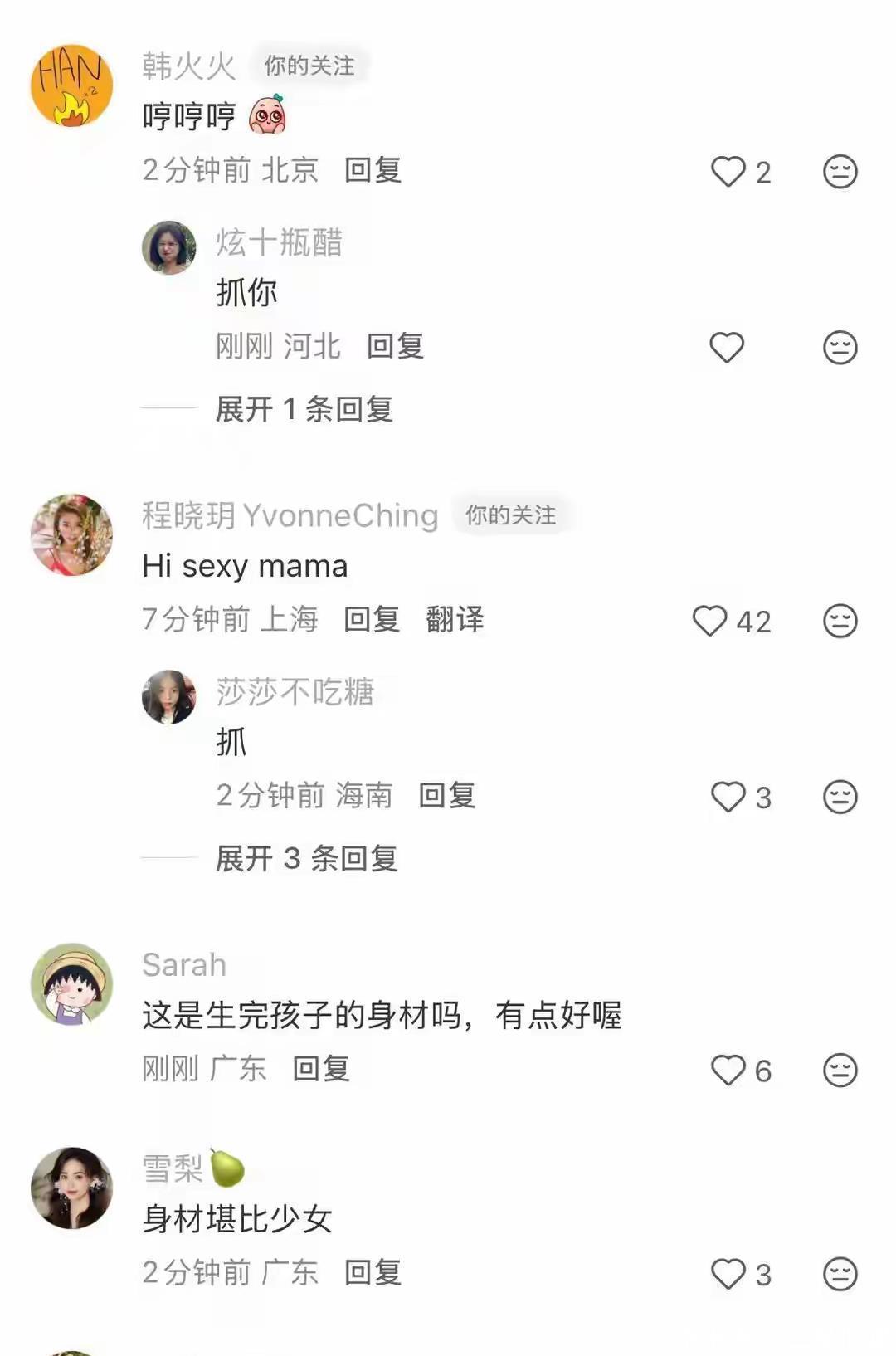
Task: Like 莎莎不吃糖's reply
Action: [x=728, y=797]
